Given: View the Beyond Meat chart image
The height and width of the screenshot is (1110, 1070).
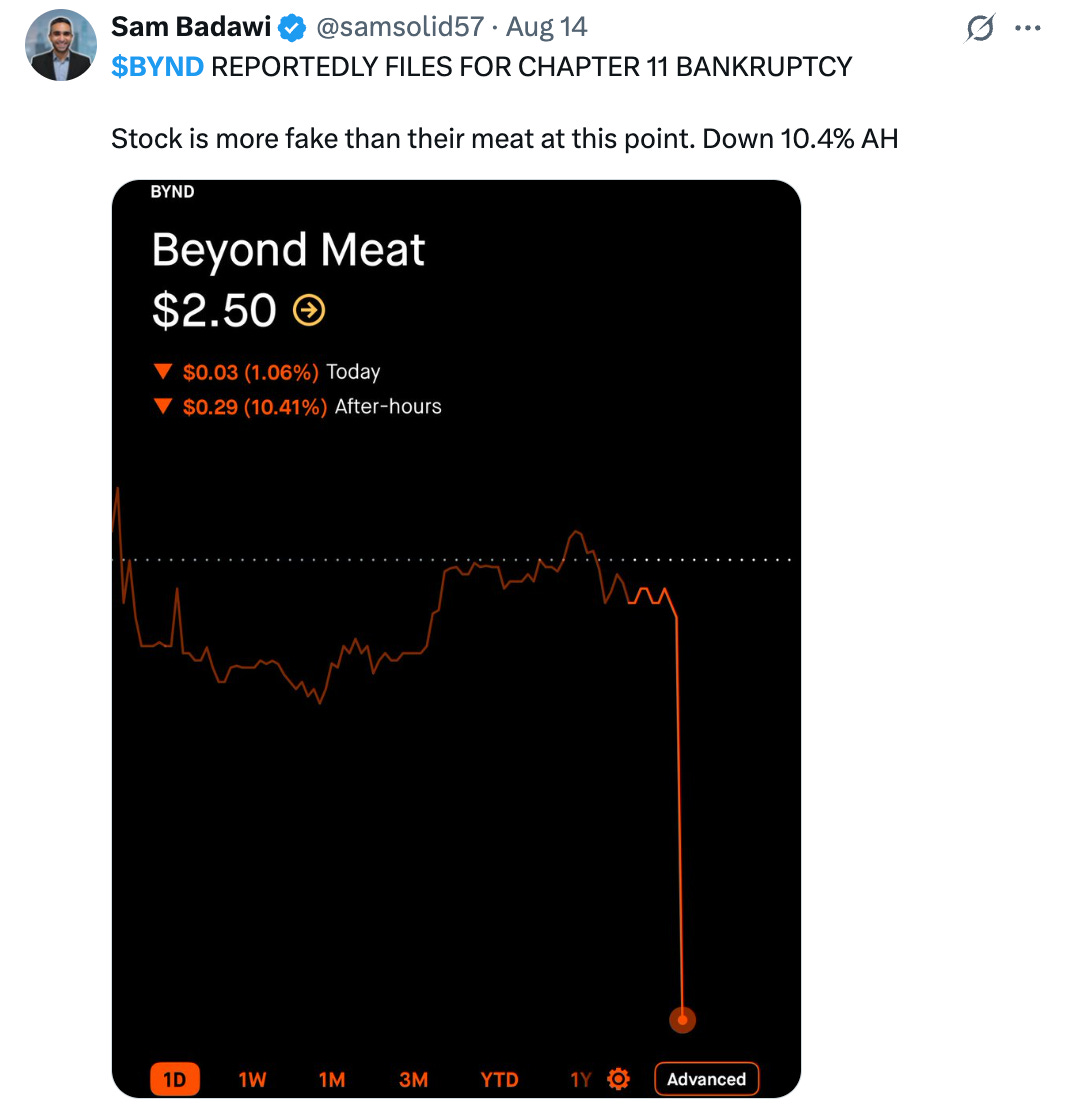Looking at the screenshot, I should point(456,639).
